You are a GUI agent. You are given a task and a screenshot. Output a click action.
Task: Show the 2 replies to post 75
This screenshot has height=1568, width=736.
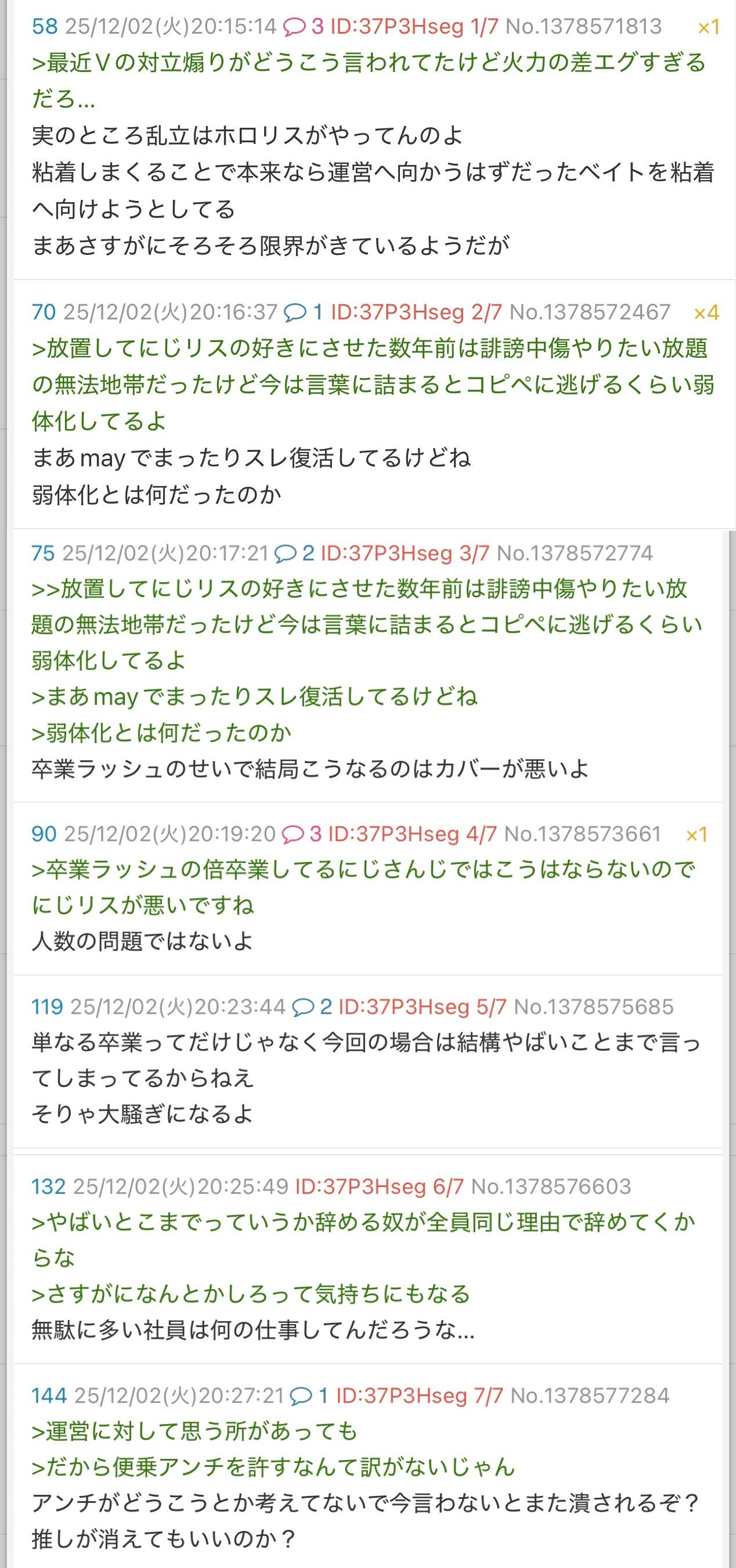(x=294, y=553)
